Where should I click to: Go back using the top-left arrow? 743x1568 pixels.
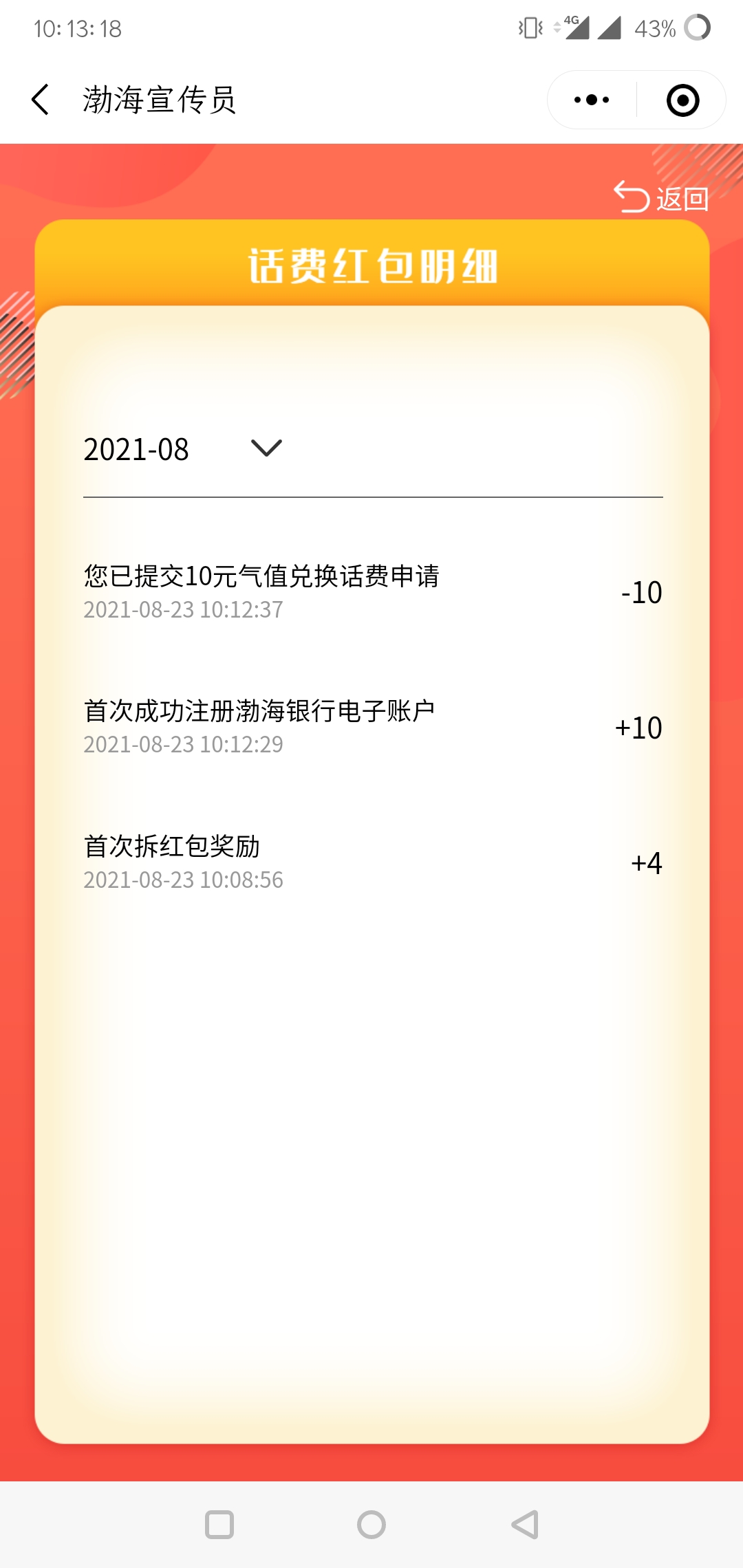41,100
